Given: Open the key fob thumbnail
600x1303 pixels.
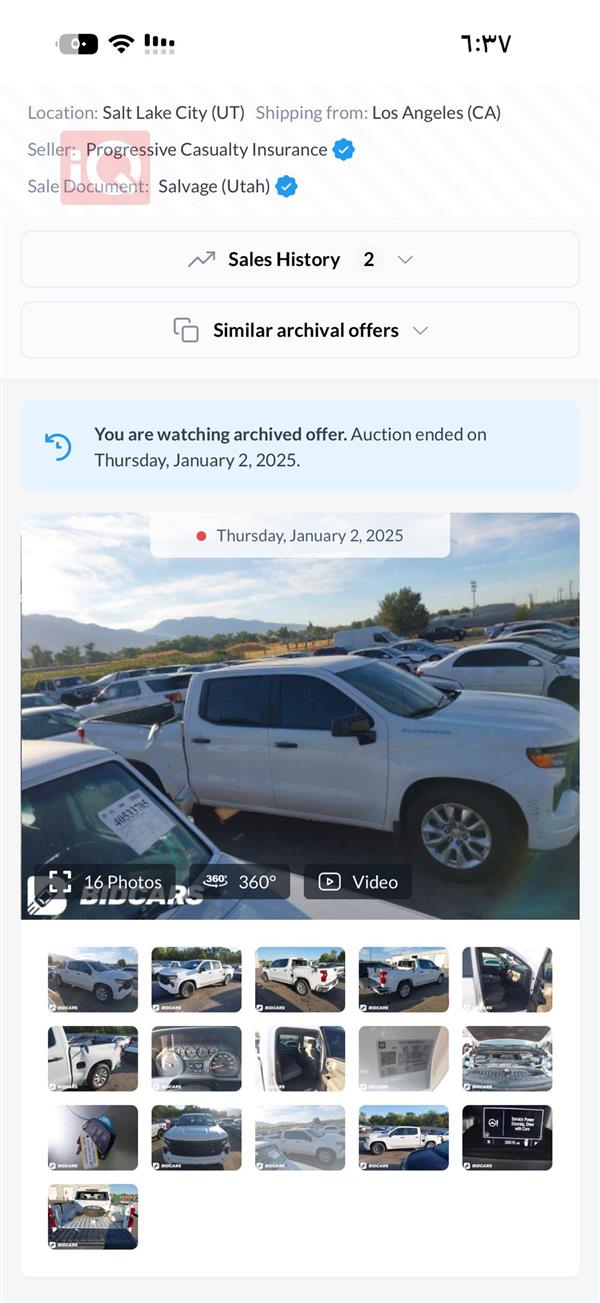Looking at the screenshot, I should pyautogui.click(x=93, y=1137).
